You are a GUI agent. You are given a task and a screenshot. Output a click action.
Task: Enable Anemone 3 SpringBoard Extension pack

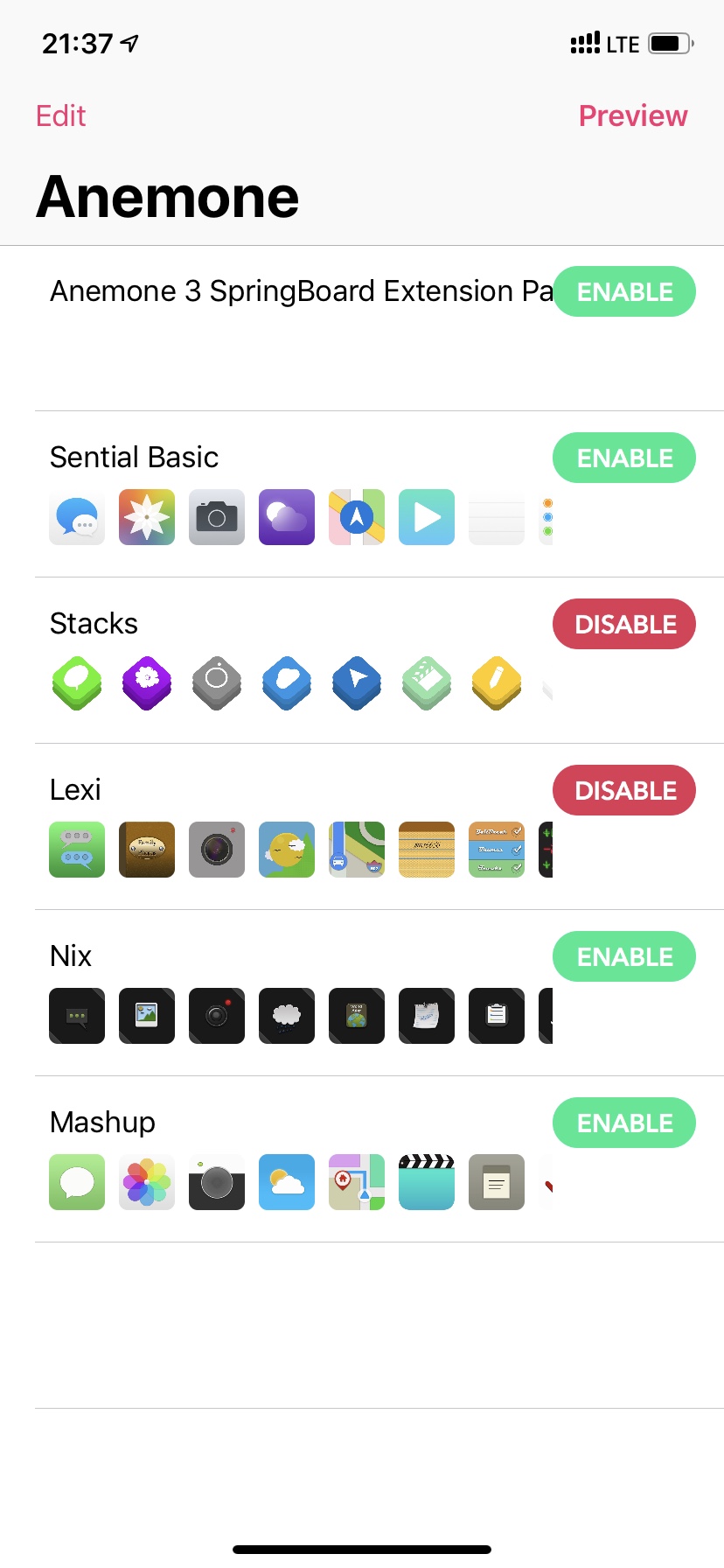[x=623, y=291]
